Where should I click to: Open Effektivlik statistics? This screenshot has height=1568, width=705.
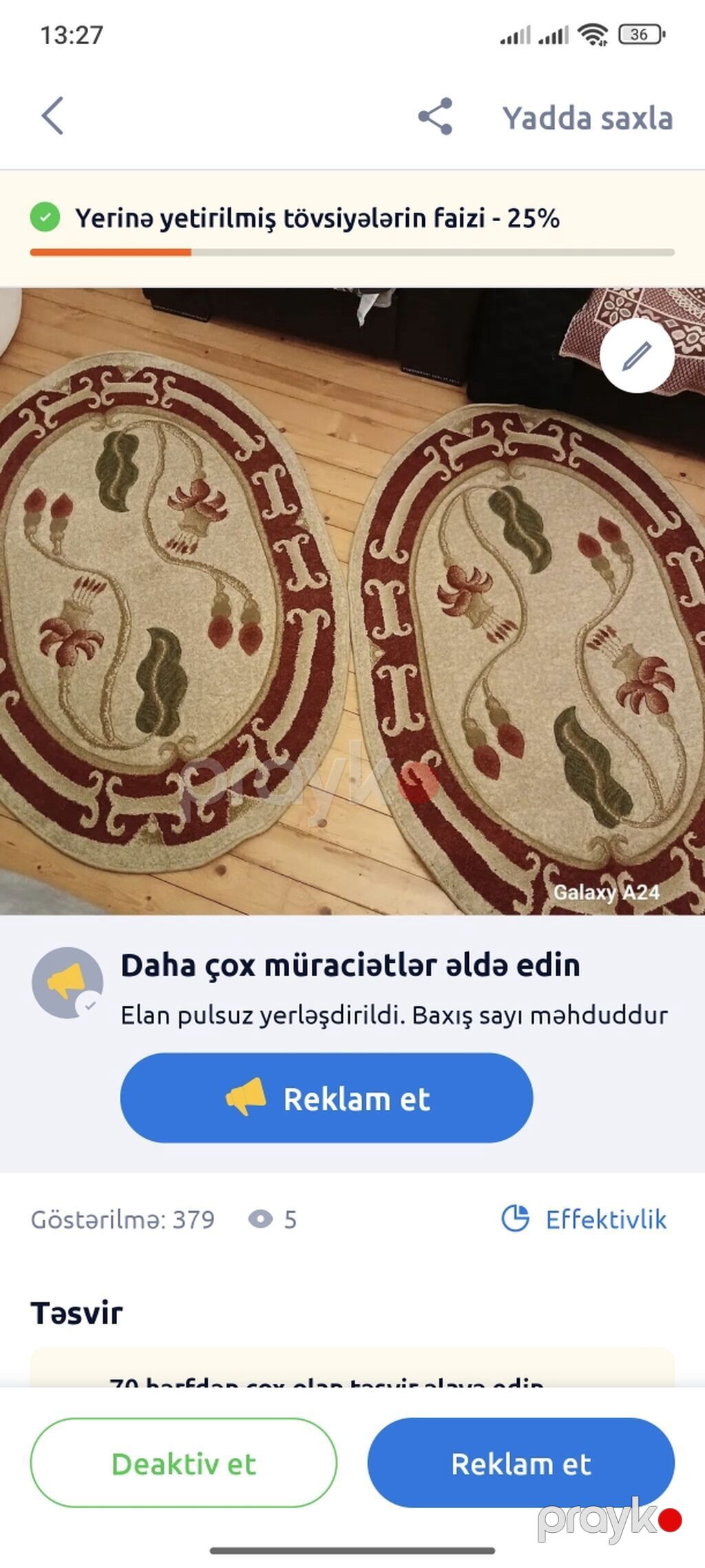(x=584, y=1219)
